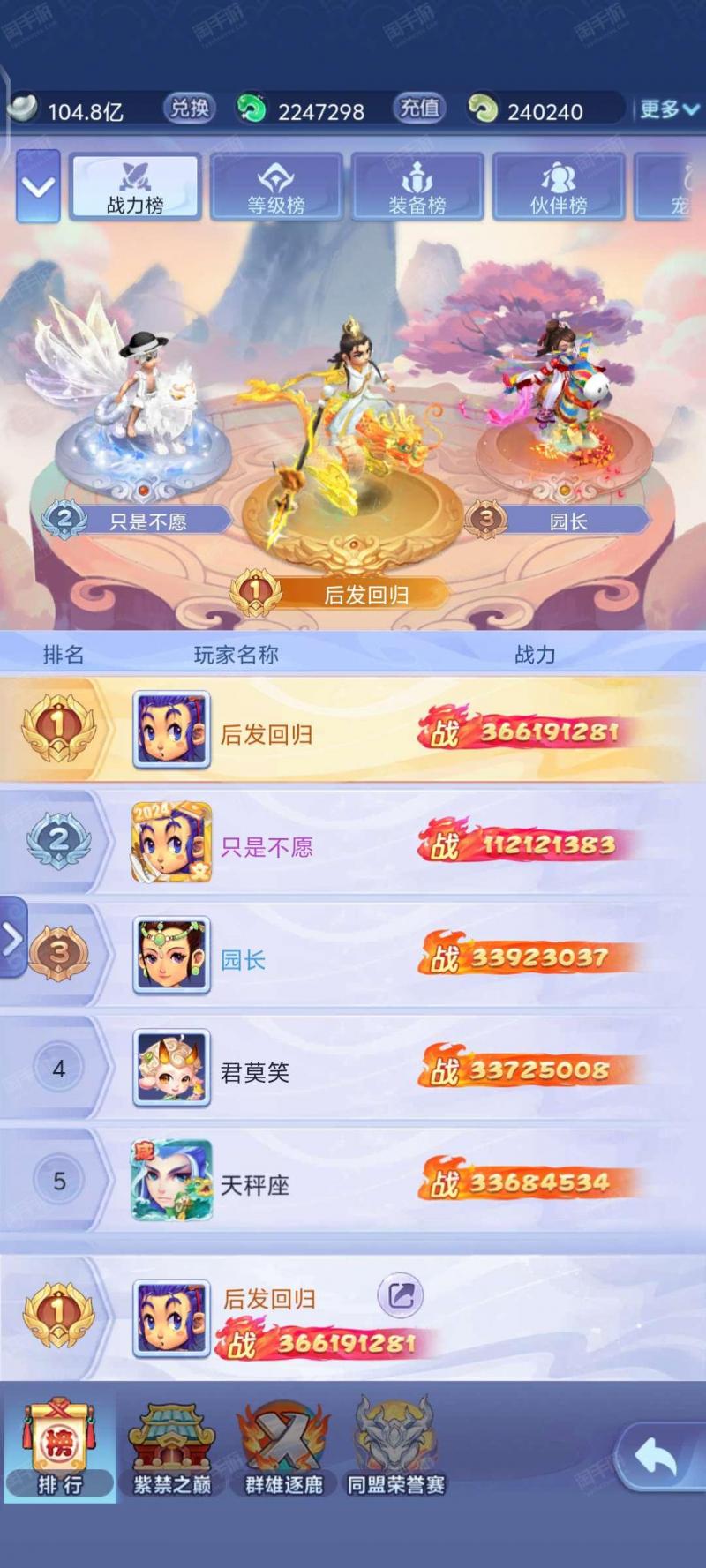Expand the 更多 currency dropdown
The height and width of the screenshot is (1568, 706).
669,109
